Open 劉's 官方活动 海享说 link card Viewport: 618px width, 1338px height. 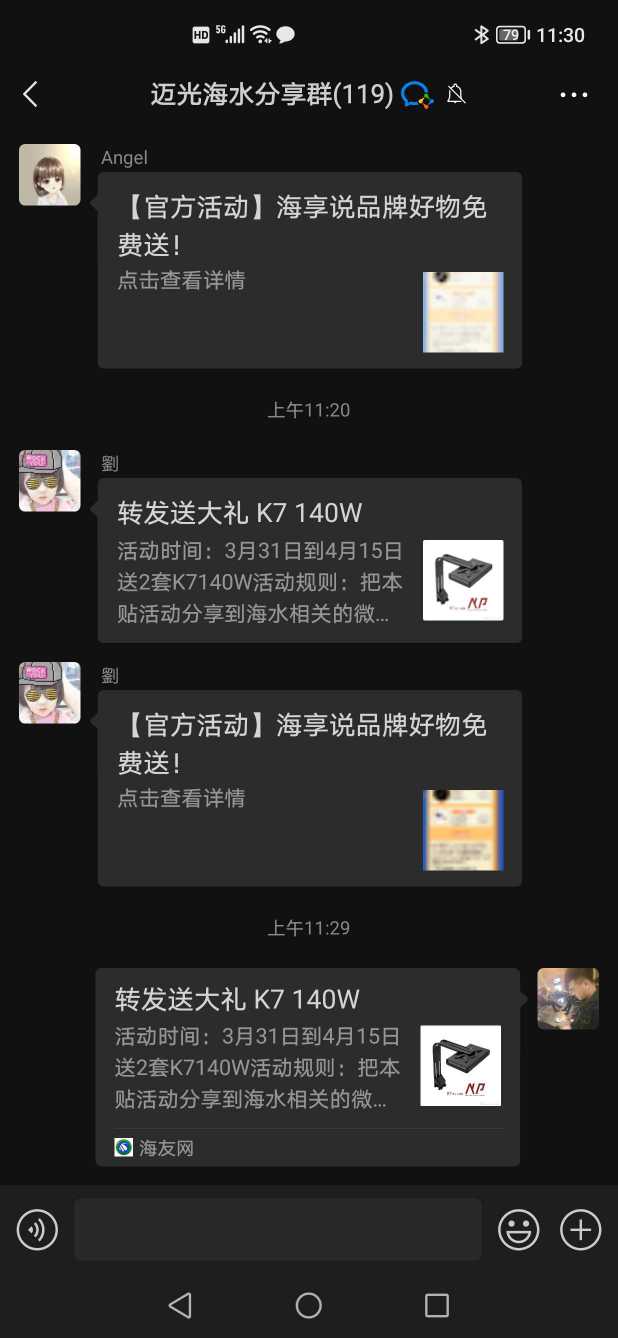(309, 788)
